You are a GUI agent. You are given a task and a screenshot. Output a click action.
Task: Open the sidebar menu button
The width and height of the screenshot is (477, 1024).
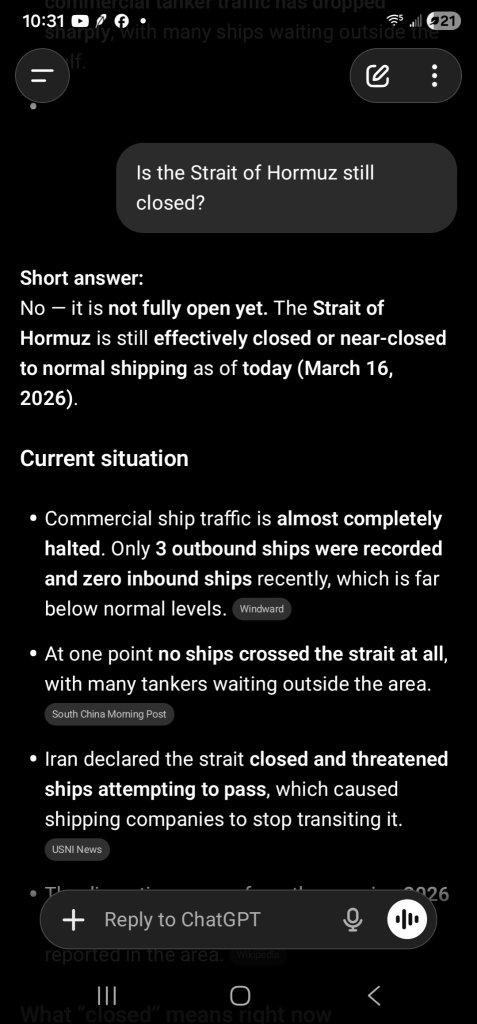(42, 76)
